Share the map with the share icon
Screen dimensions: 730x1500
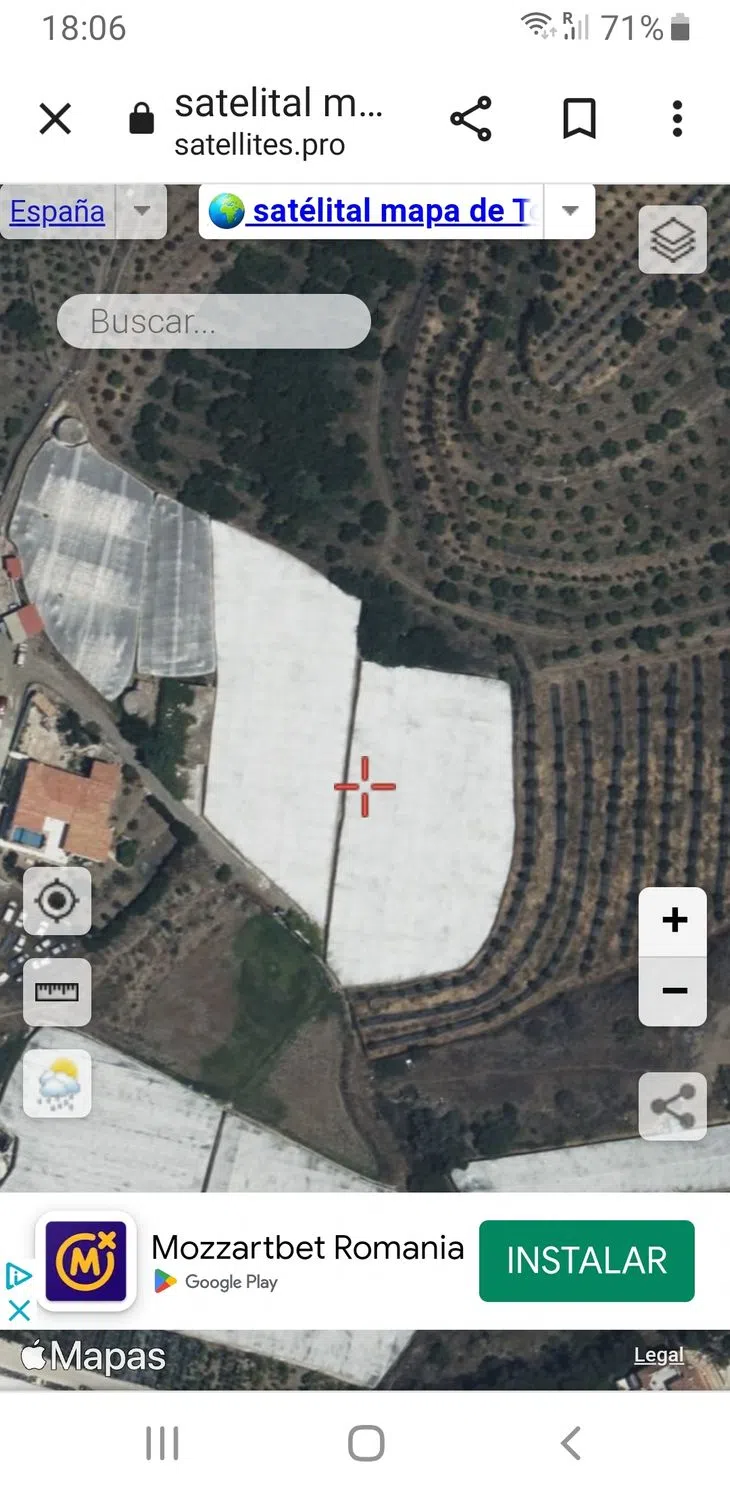tap(672, 1106)
